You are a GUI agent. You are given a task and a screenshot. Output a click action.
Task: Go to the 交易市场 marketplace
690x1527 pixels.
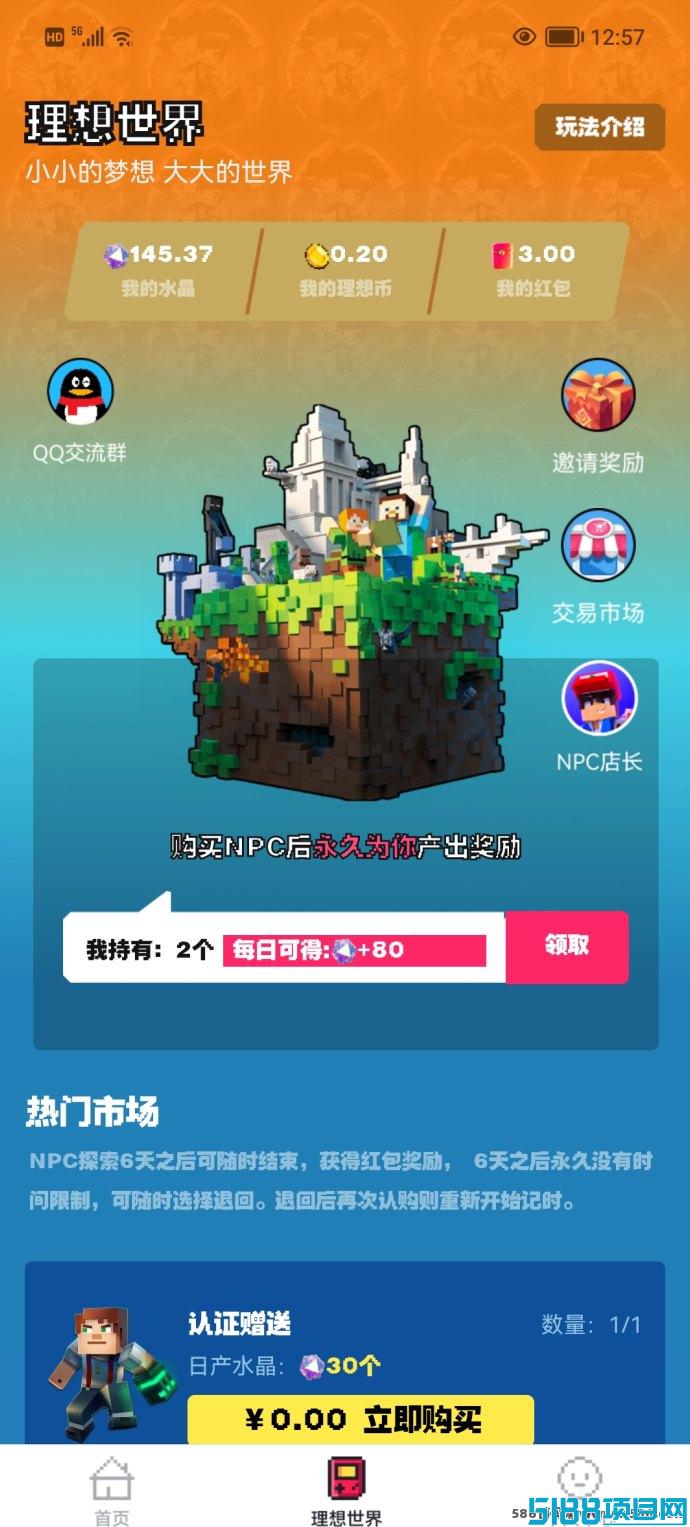pyautogui.click(x=598, y=567)
